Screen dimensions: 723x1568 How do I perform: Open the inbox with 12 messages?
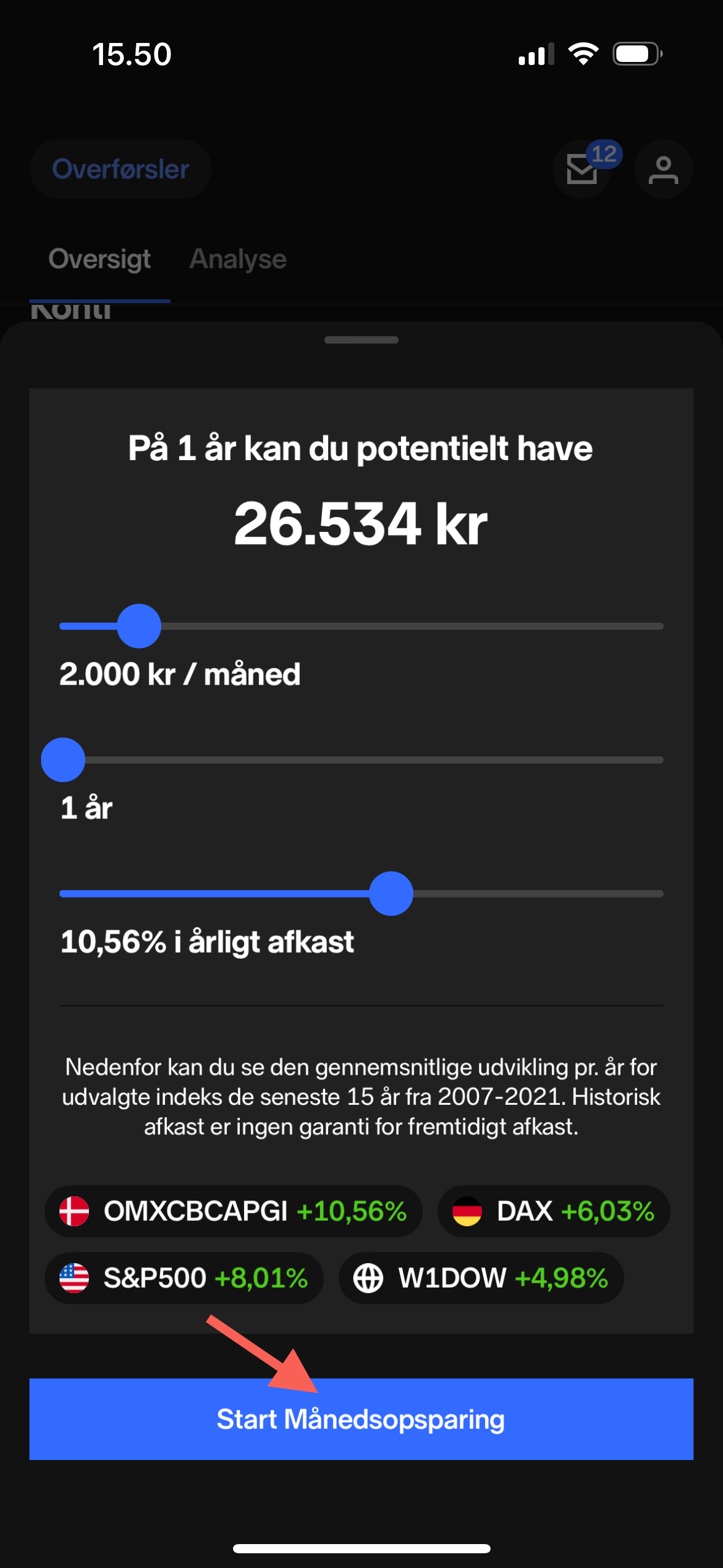[582, 169]
